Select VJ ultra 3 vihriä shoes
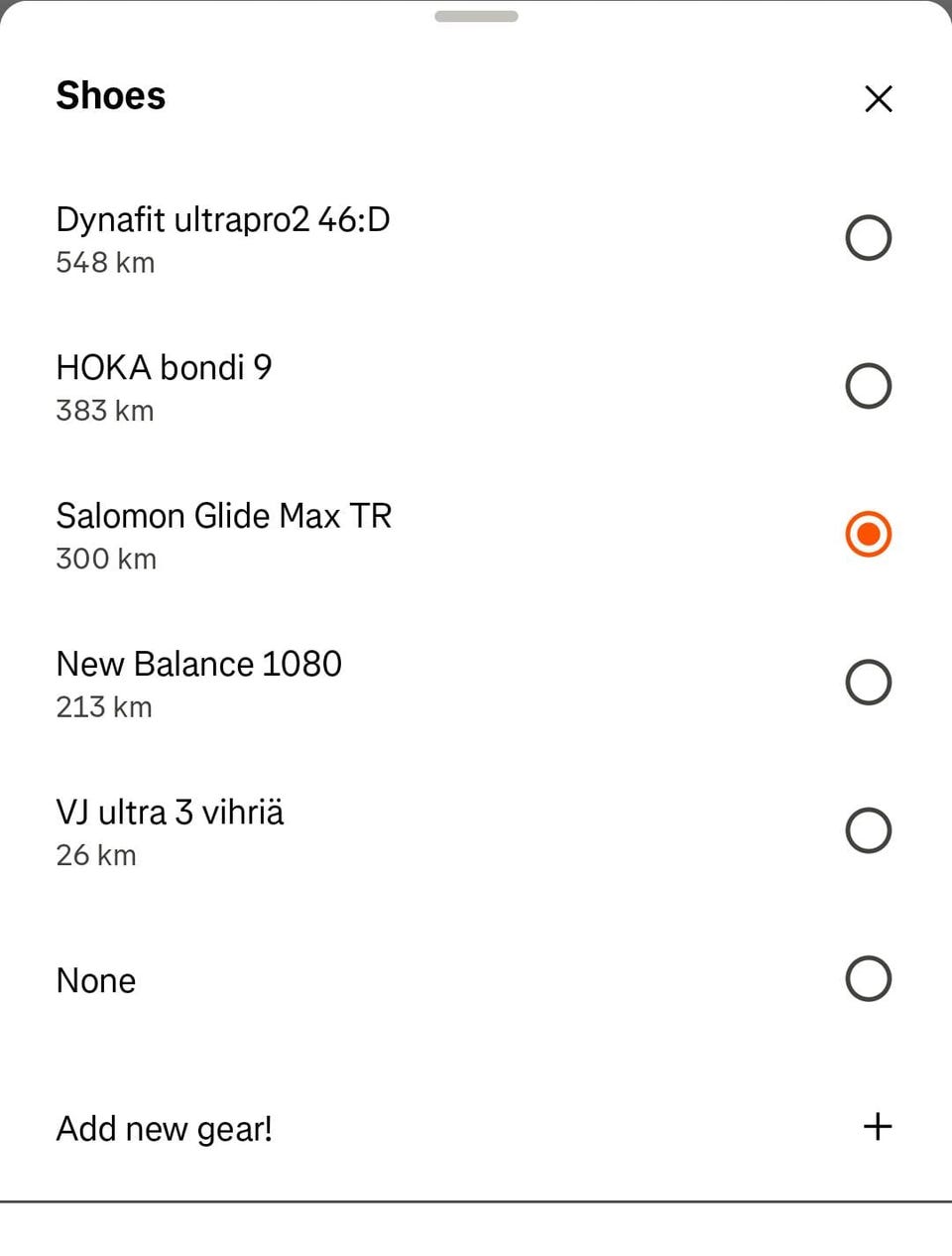The height and width of the screenshot is (1256, 952). tap(868, 830)
